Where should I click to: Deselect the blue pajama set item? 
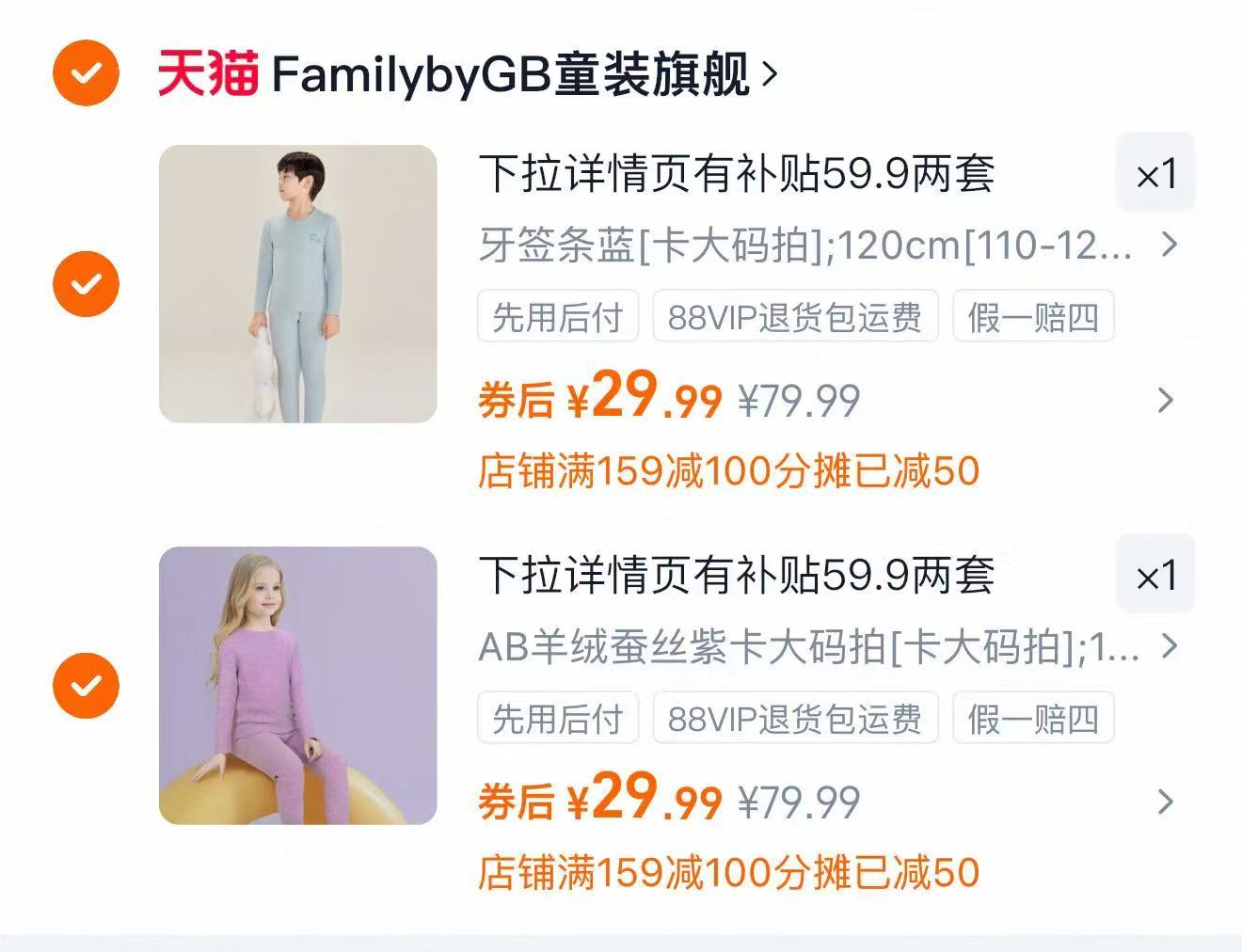coord(86,283)
